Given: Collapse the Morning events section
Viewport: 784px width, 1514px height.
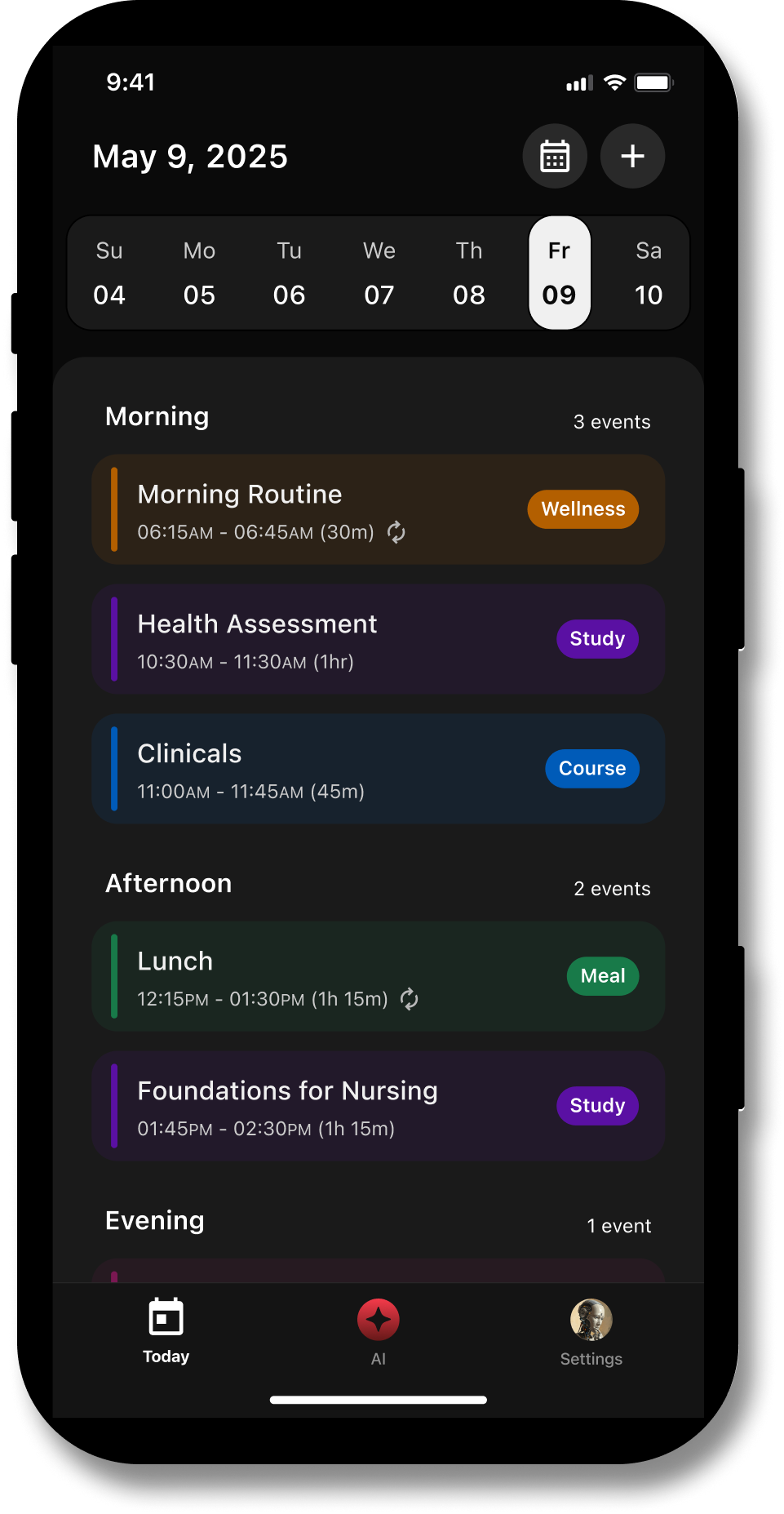Looking at the screenshot, I should point(157,416).
